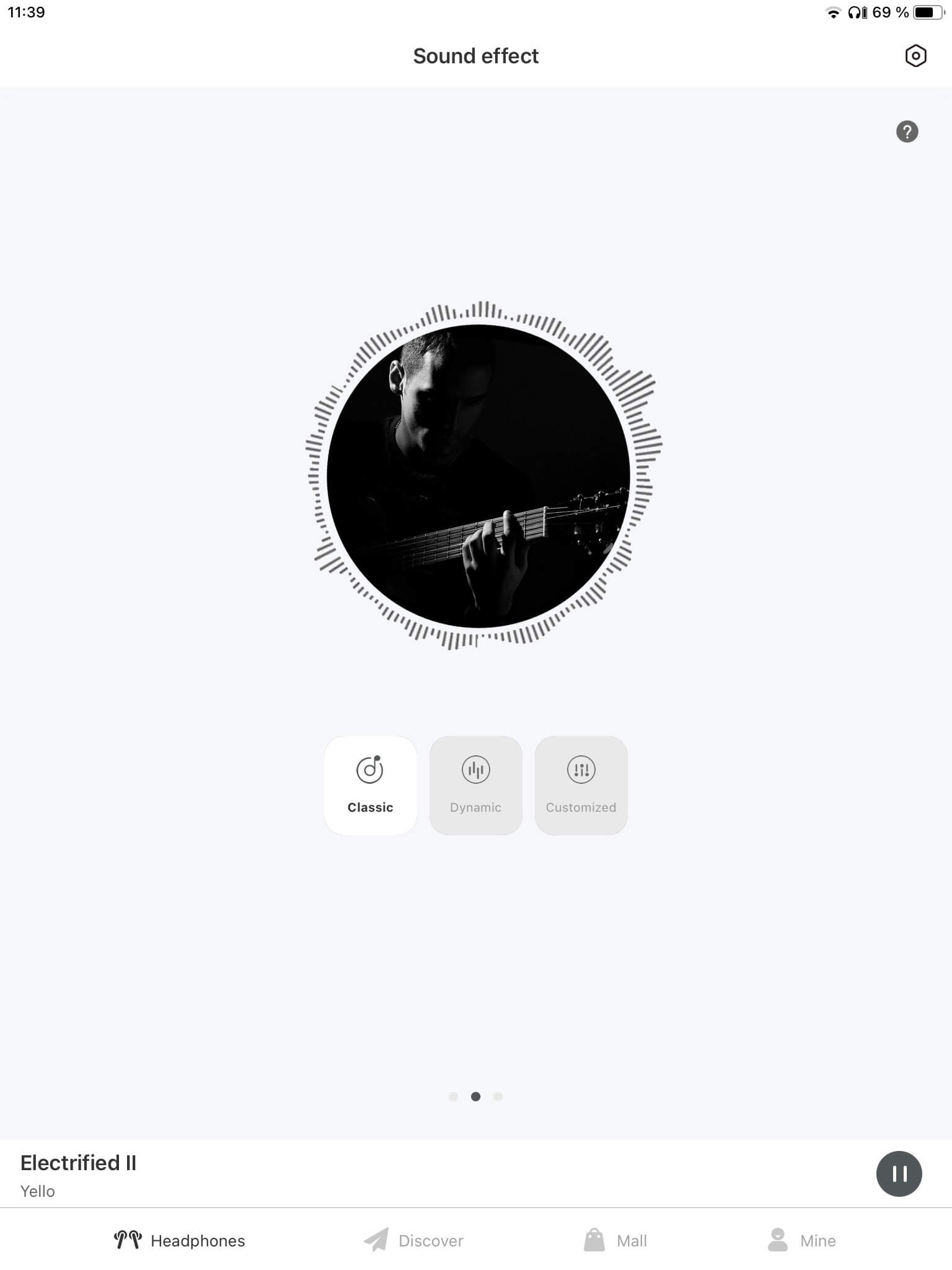Pause the song Electrified II
The image size is (952, 1270).
tap(899, 1173)
